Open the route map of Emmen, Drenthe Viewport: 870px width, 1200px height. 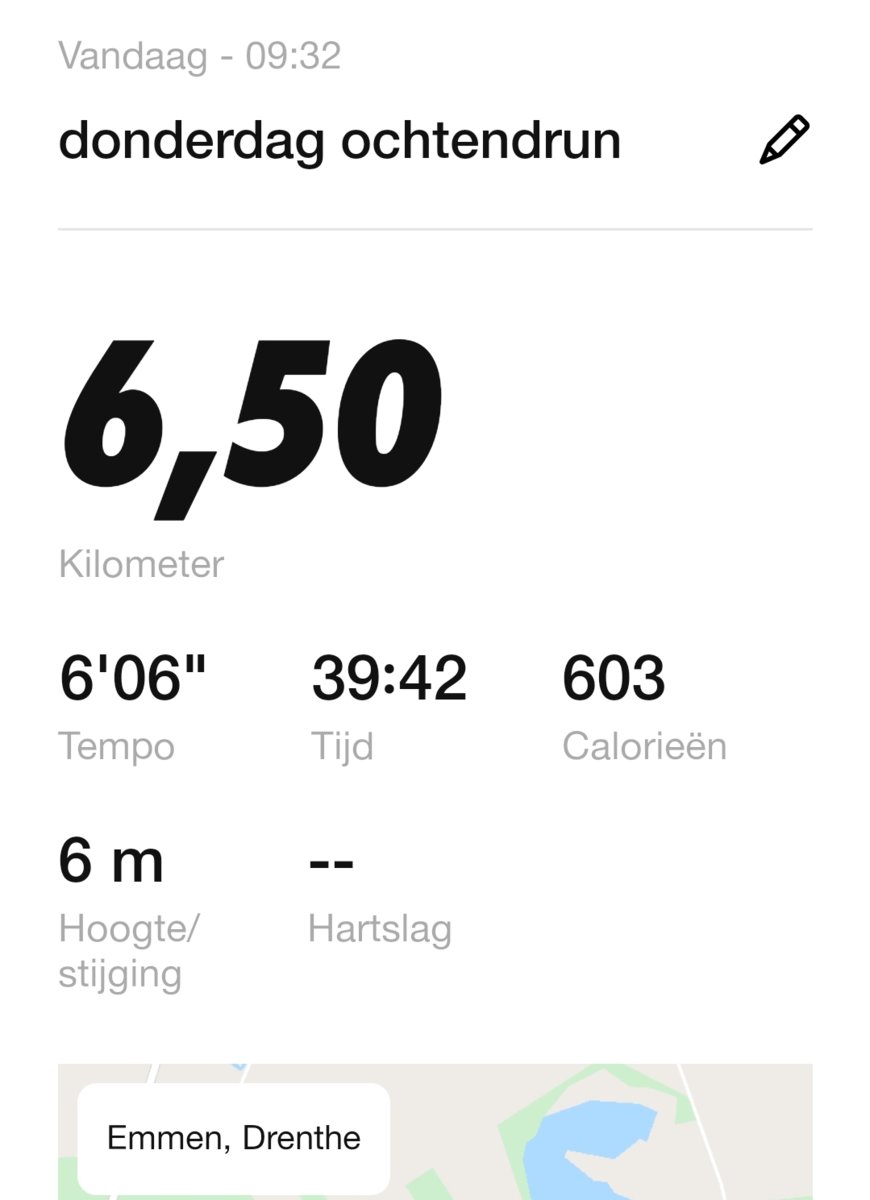(x=600, y=1135)
